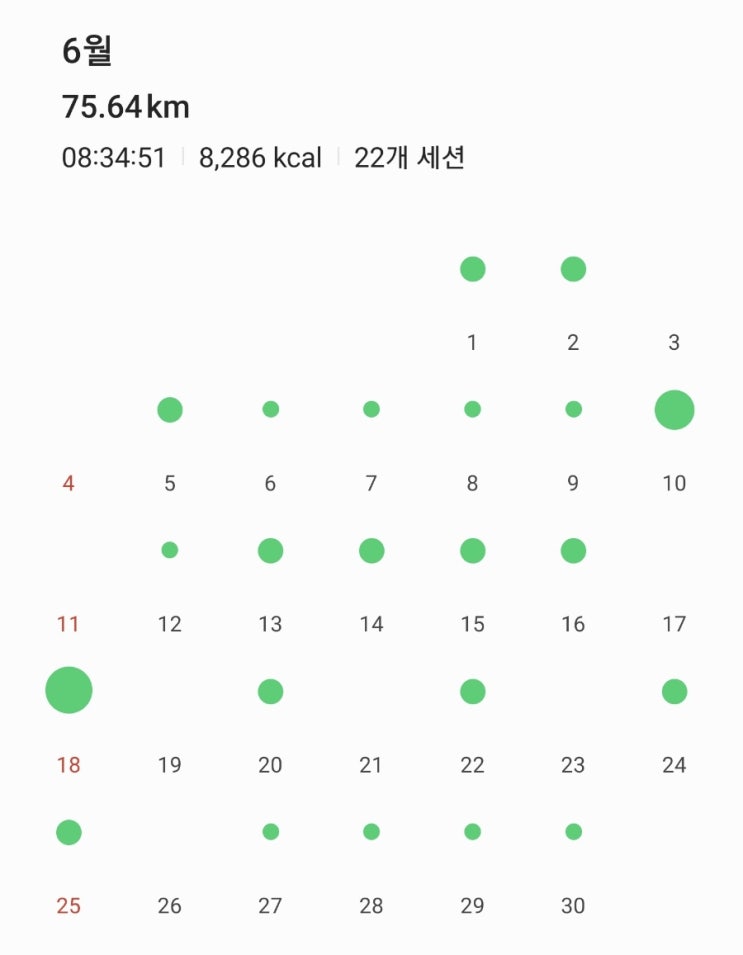Image resolution: width=743 pixels, height=955 pixels.
Task: Show the workout logged on day 15
Action: (472, 551)
